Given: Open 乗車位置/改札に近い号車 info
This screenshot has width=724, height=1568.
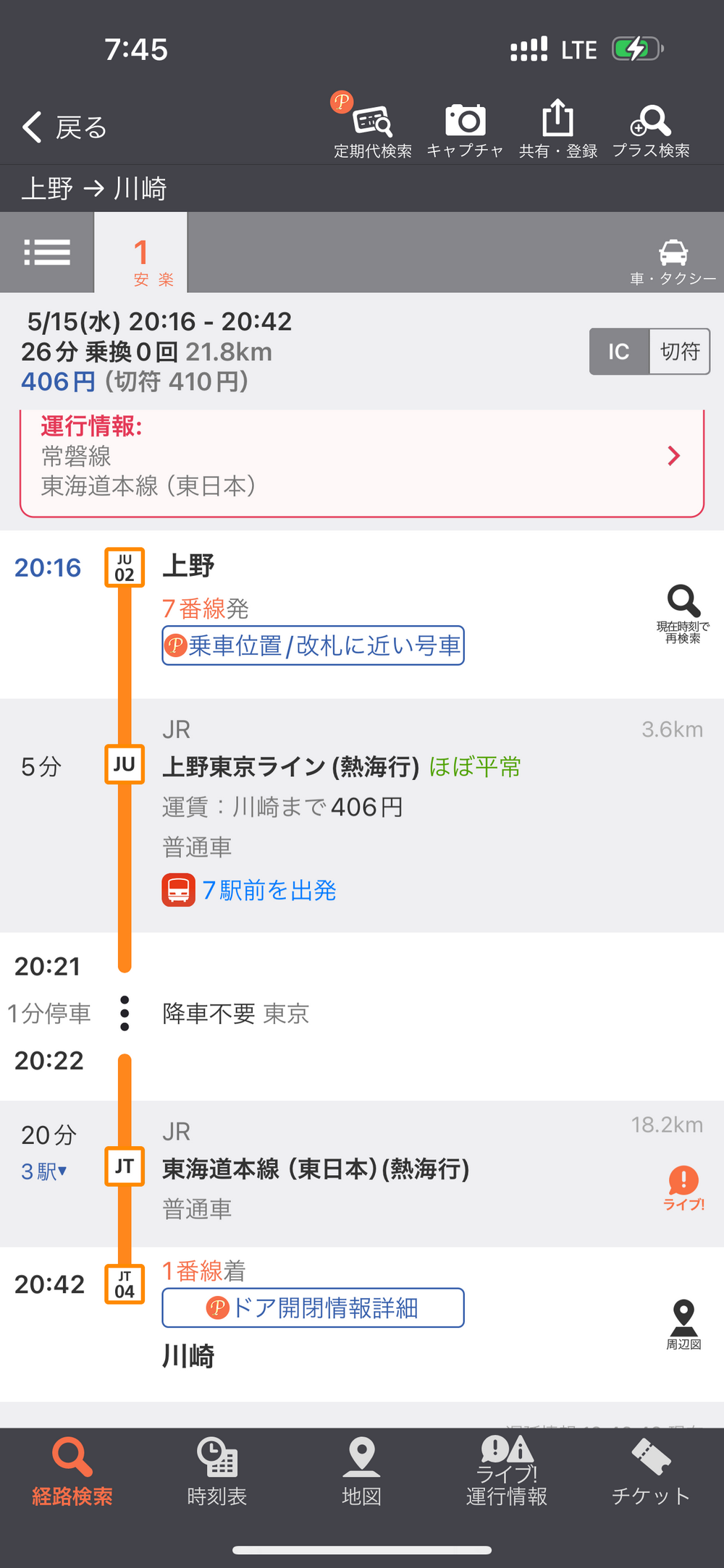Looking at the screenshot, I should pyautogui.click(x=313, y=645).
